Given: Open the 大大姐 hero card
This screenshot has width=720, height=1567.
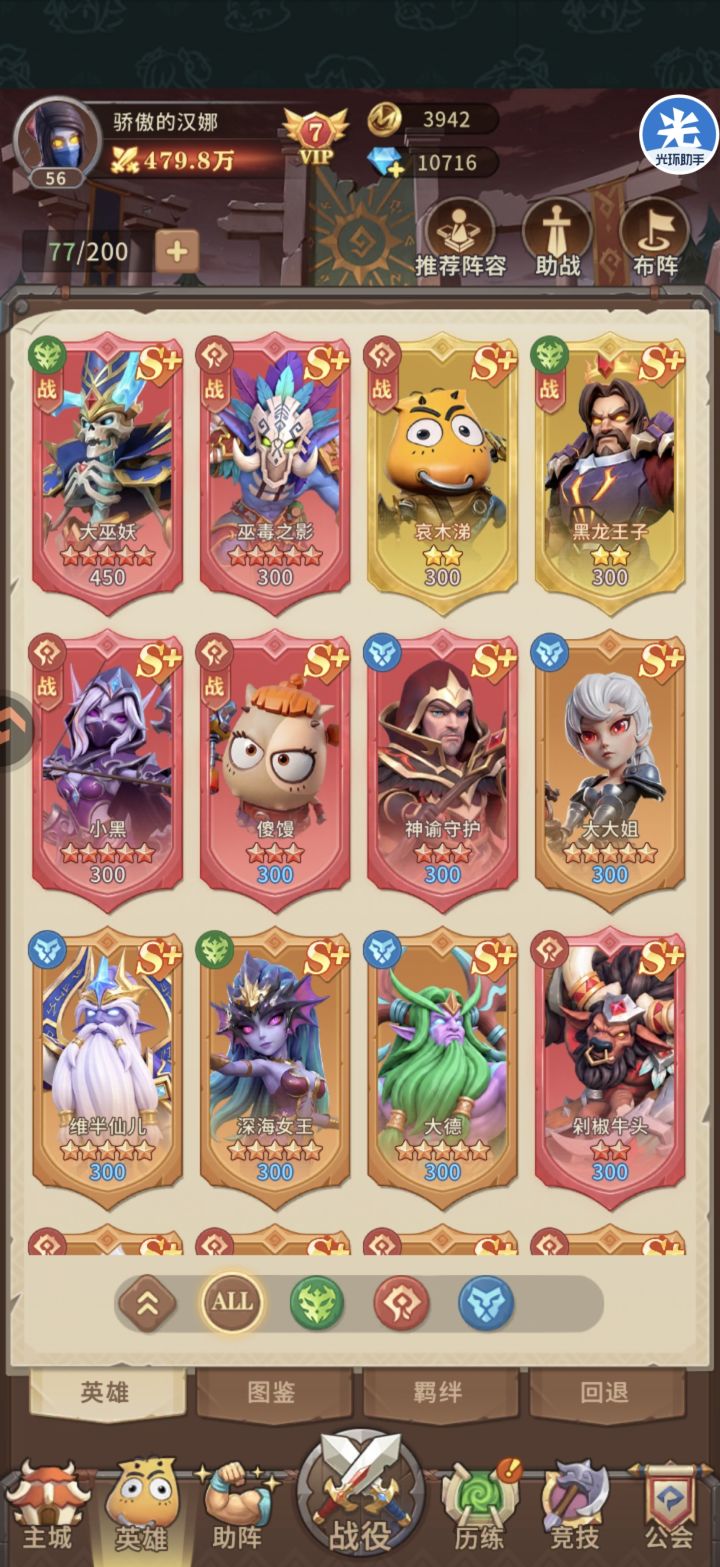Looking at the screenshot, I should pos(610,760).
